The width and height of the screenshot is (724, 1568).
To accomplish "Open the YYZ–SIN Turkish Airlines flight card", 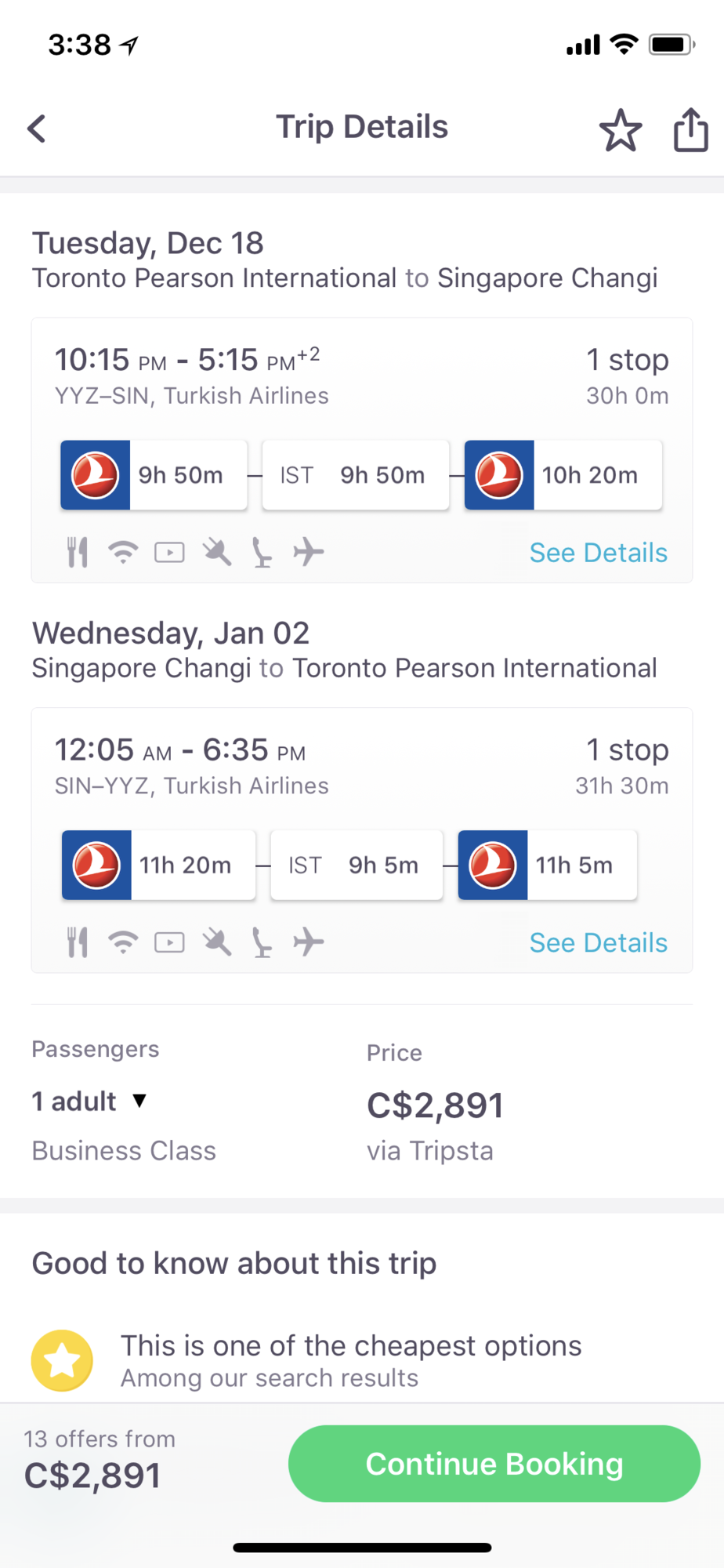I will pyautogui.click(x=313, y=378).
